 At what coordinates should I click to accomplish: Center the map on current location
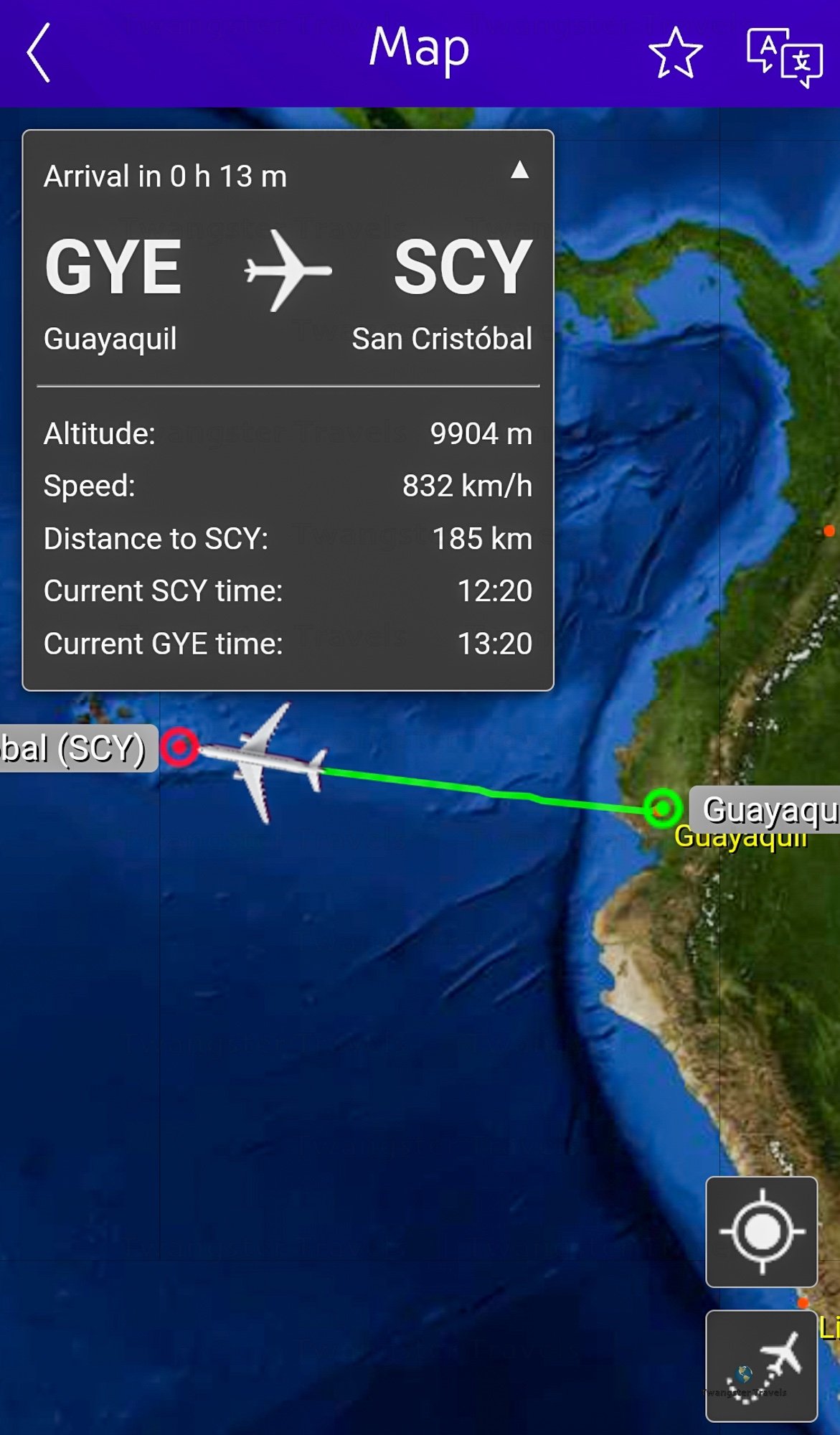click(x=761, y=1232)
